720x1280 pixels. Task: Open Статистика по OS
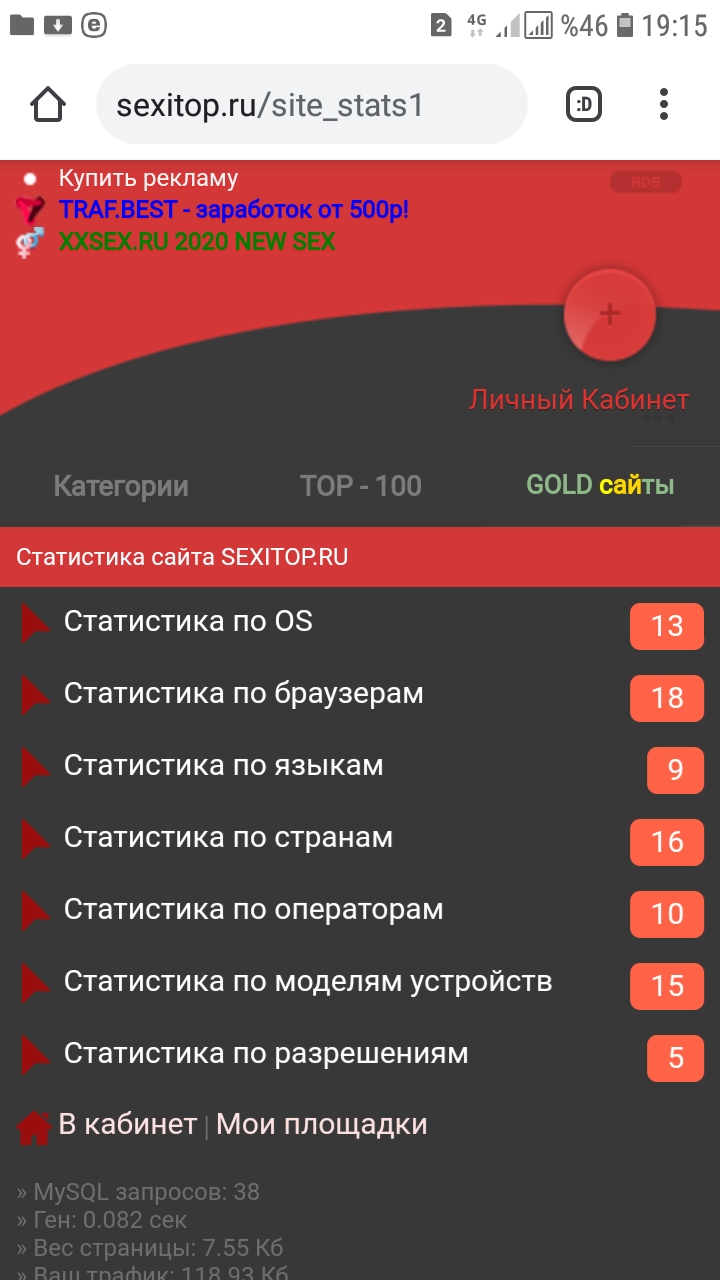(188, 622)
